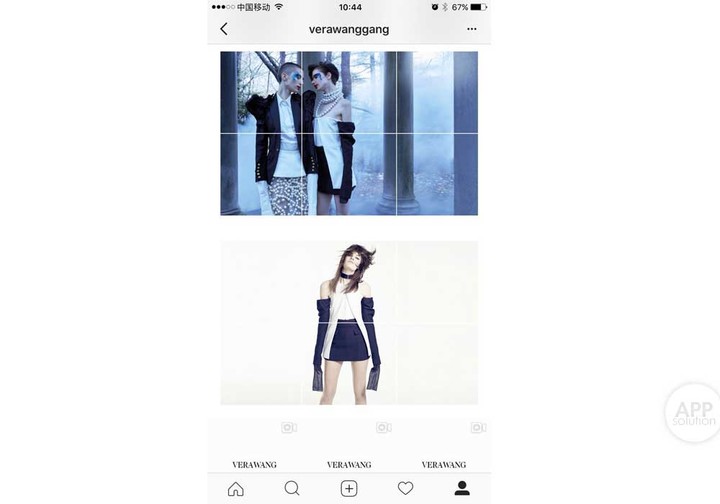Create a new post with plus button
This screenshot has width=720, height=504.
pos(348,488)
